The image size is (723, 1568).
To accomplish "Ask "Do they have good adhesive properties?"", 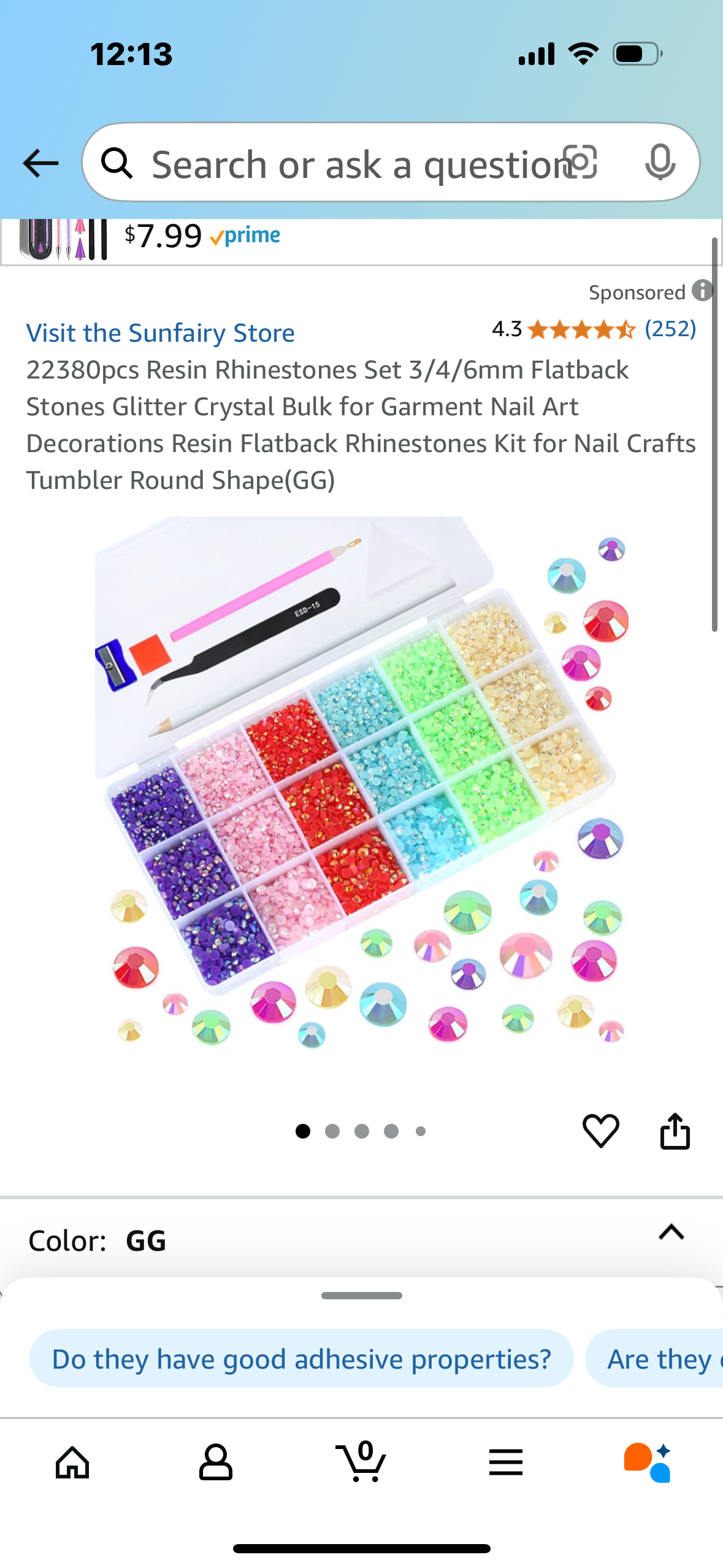I will [x=301, y=1359].
